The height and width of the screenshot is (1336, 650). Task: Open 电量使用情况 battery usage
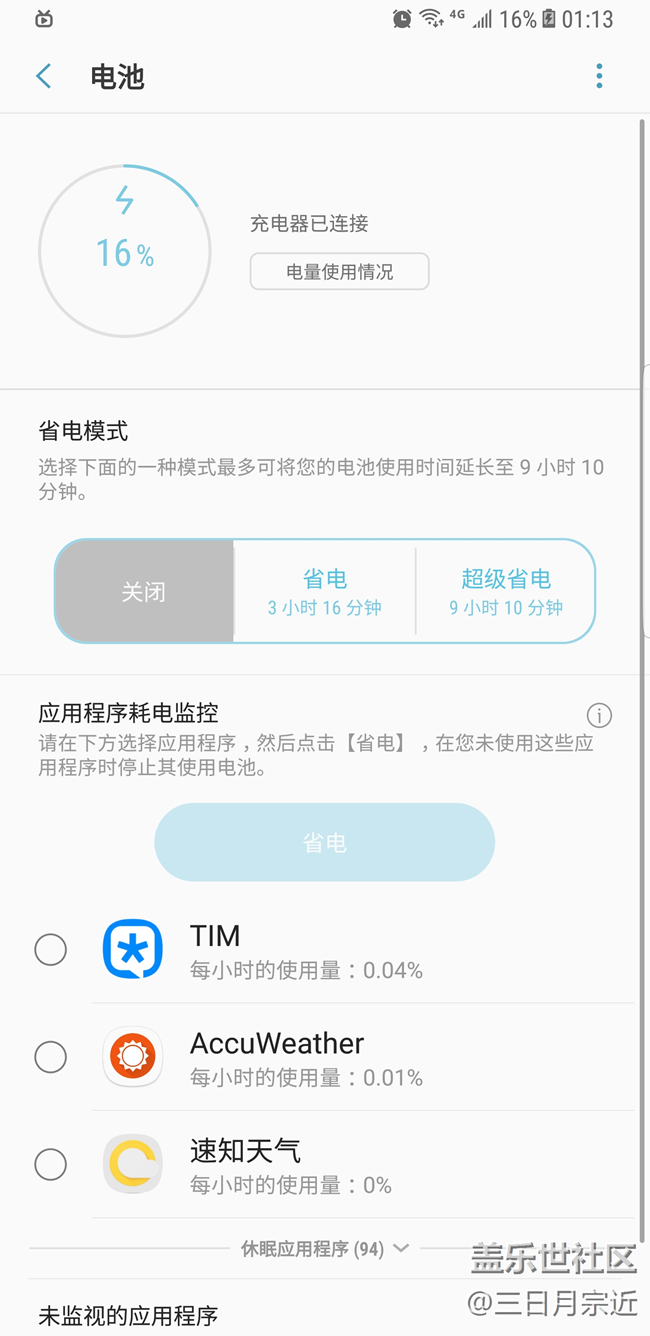(339, 272)
